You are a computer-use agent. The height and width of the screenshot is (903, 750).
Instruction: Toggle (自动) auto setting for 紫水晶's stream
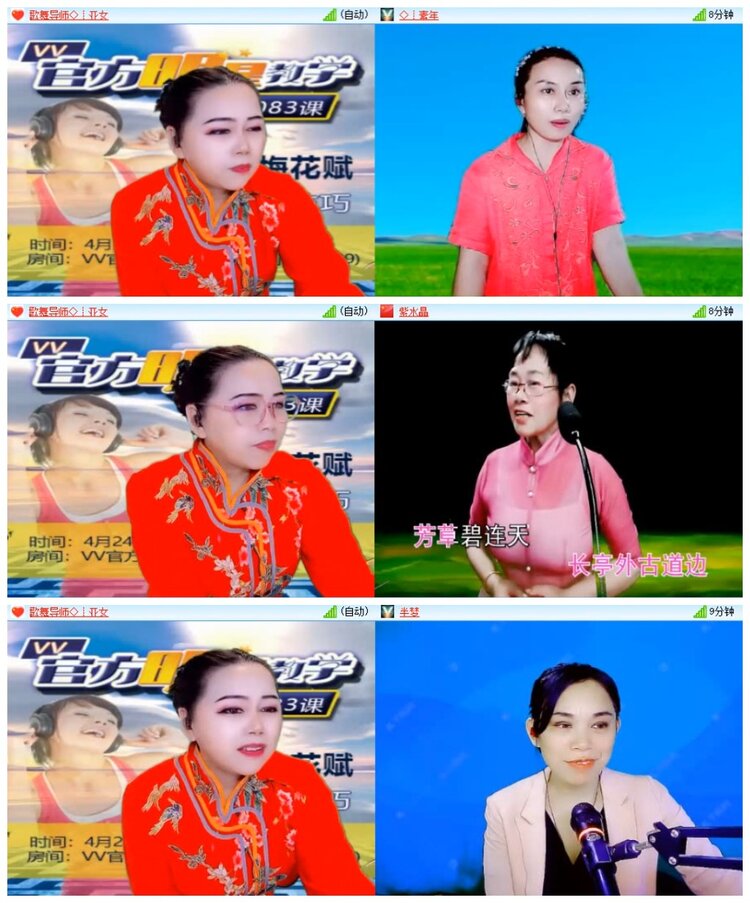[x=352, y=311]
